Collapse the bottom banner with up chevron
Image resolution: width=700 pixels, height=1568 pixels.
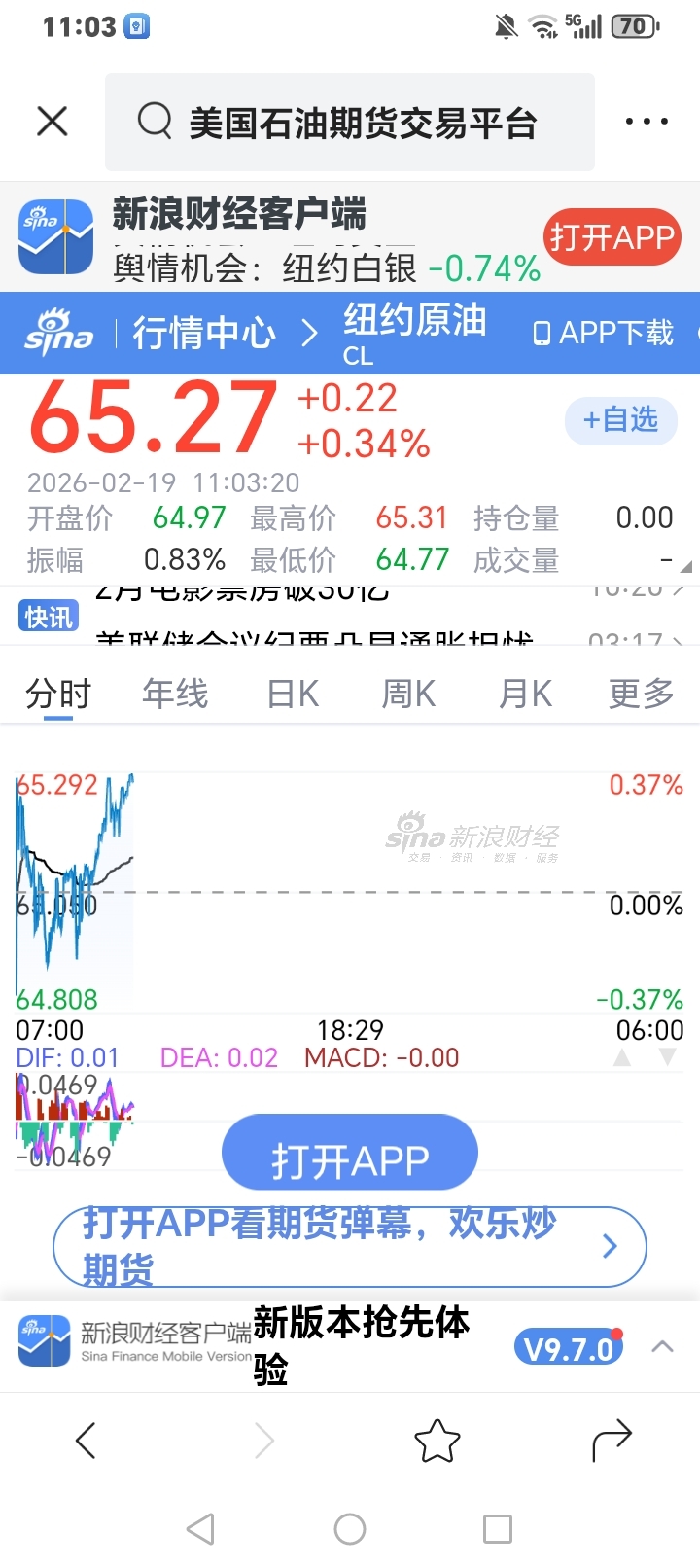click(x=663, y=1347)
